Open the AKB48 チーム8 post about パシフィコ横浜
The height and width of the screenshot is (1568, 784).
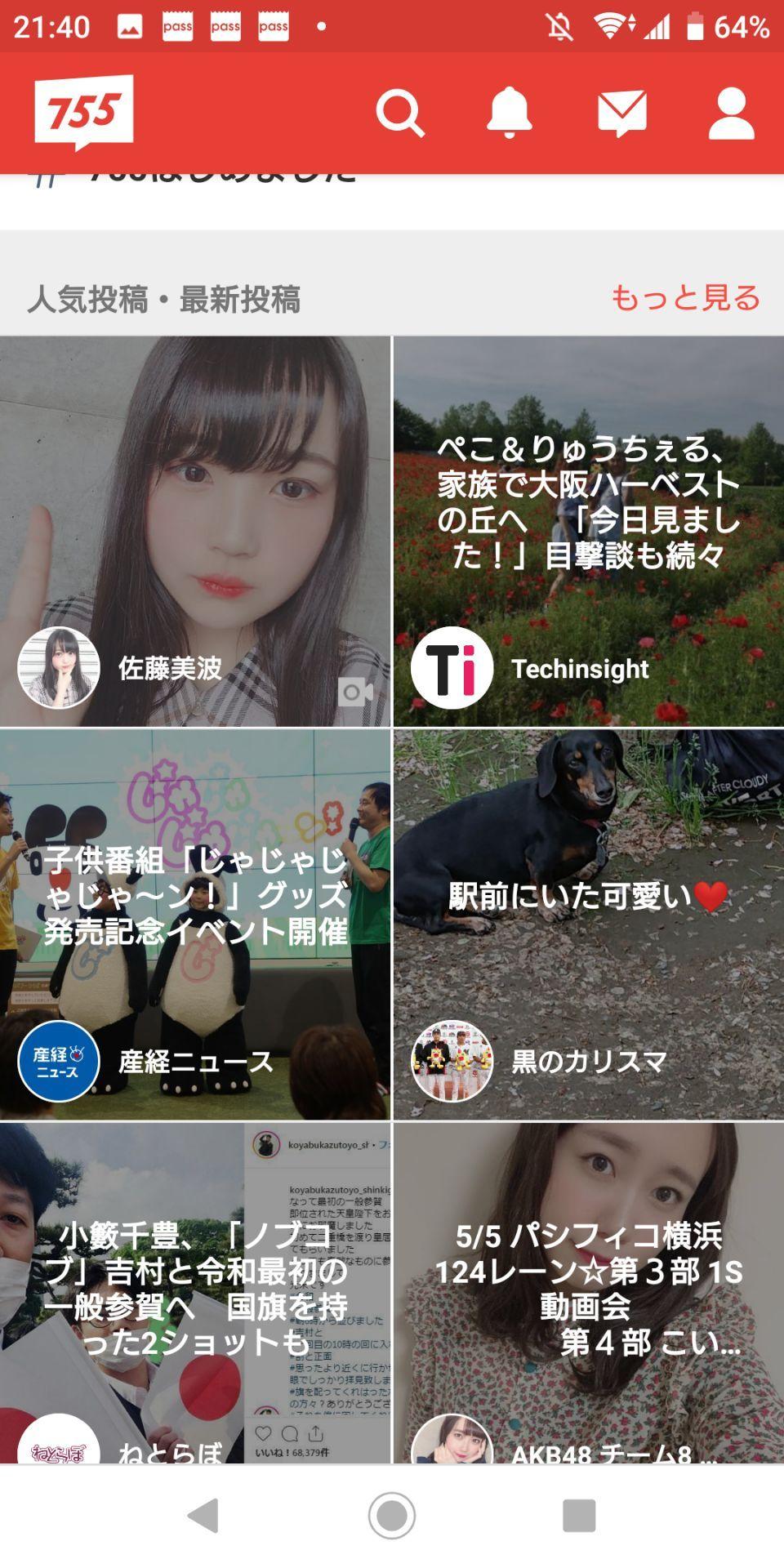click(x=588, y=1292)
